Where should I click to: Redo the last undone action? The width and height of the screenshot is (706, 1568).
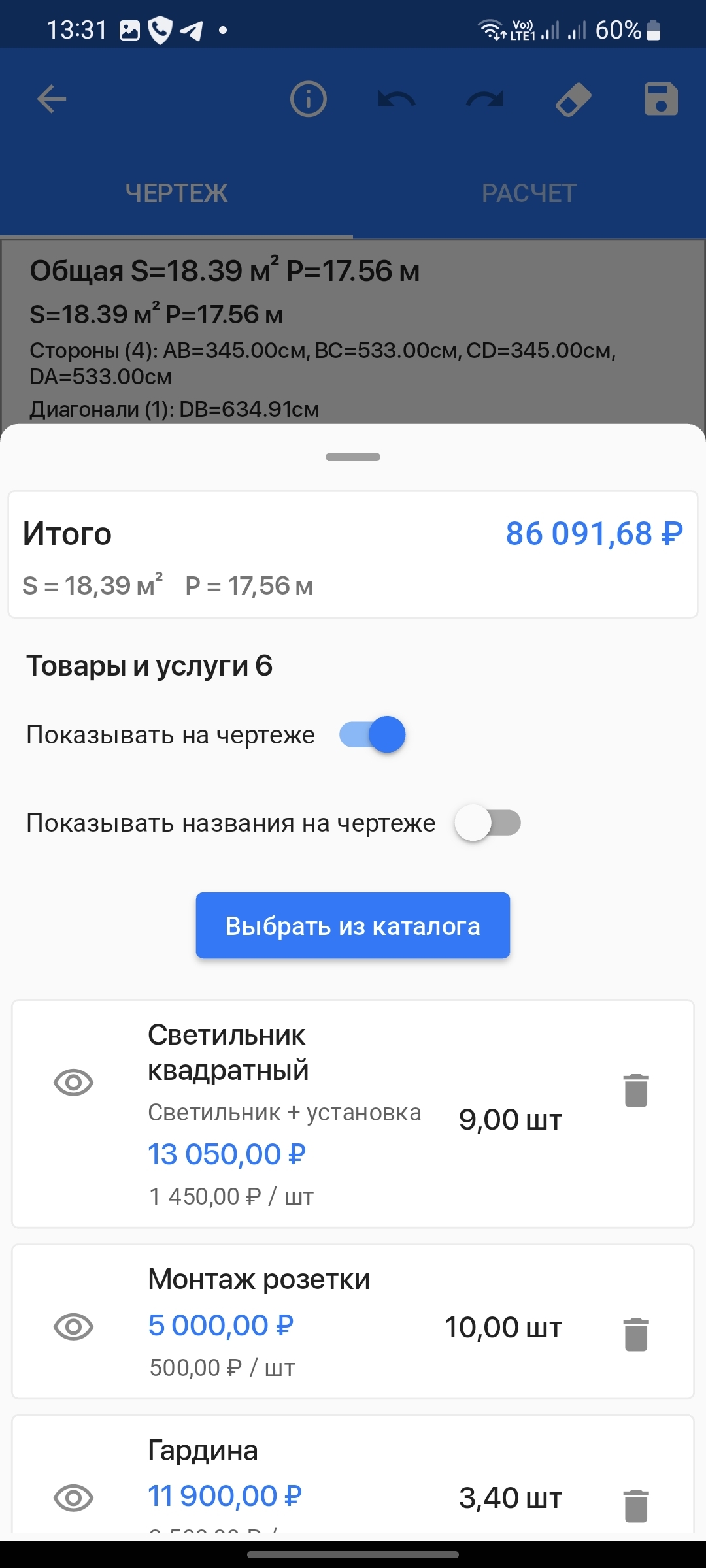point(485,99)
